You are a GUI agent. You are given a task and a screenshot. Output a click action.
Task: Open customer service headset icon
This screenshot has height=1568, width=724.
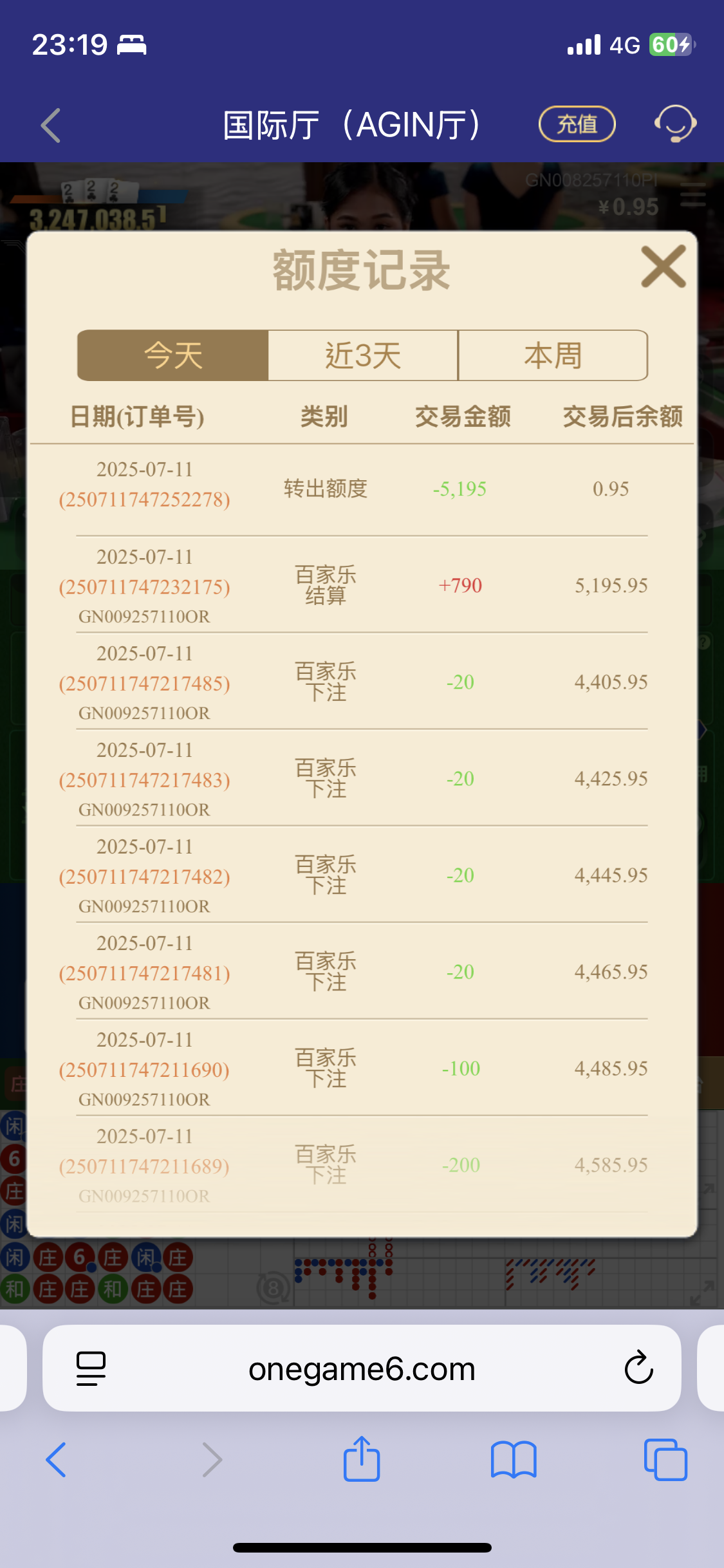[x=675, y=124]
